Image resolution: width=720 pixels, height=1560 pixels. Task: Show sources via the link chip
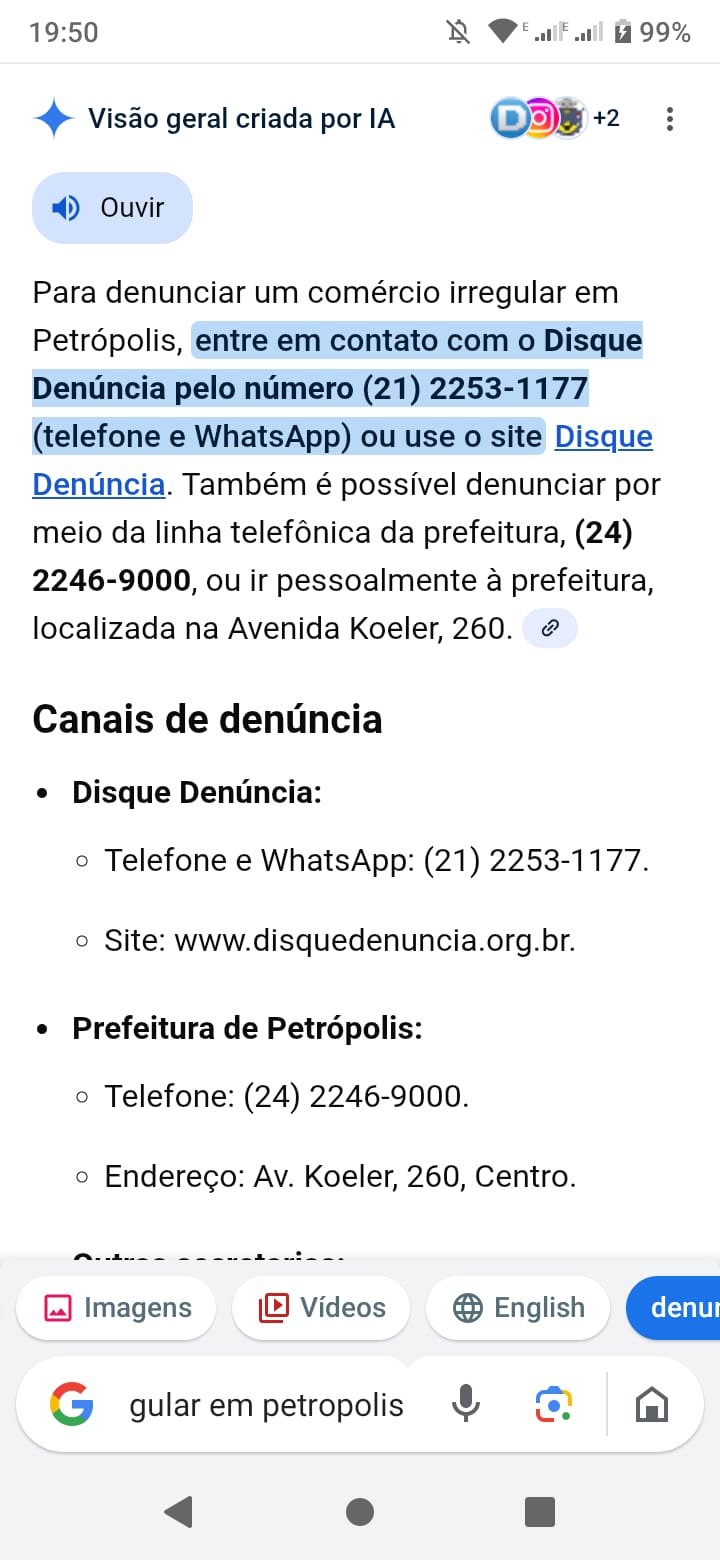(x=549, y=629)
